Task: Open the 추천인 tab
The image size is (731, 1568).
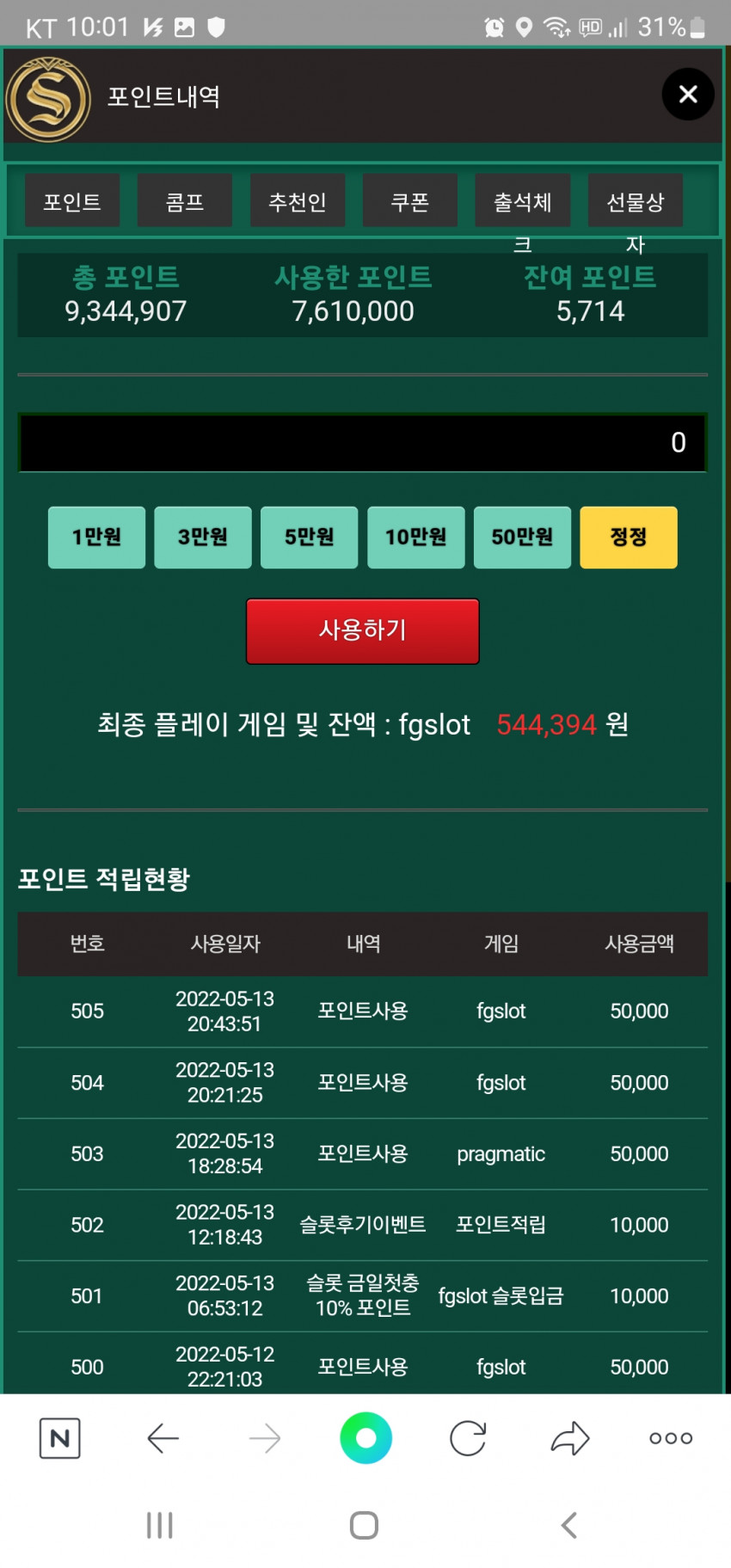Action: pyautogui.click(x=298, y=201)
